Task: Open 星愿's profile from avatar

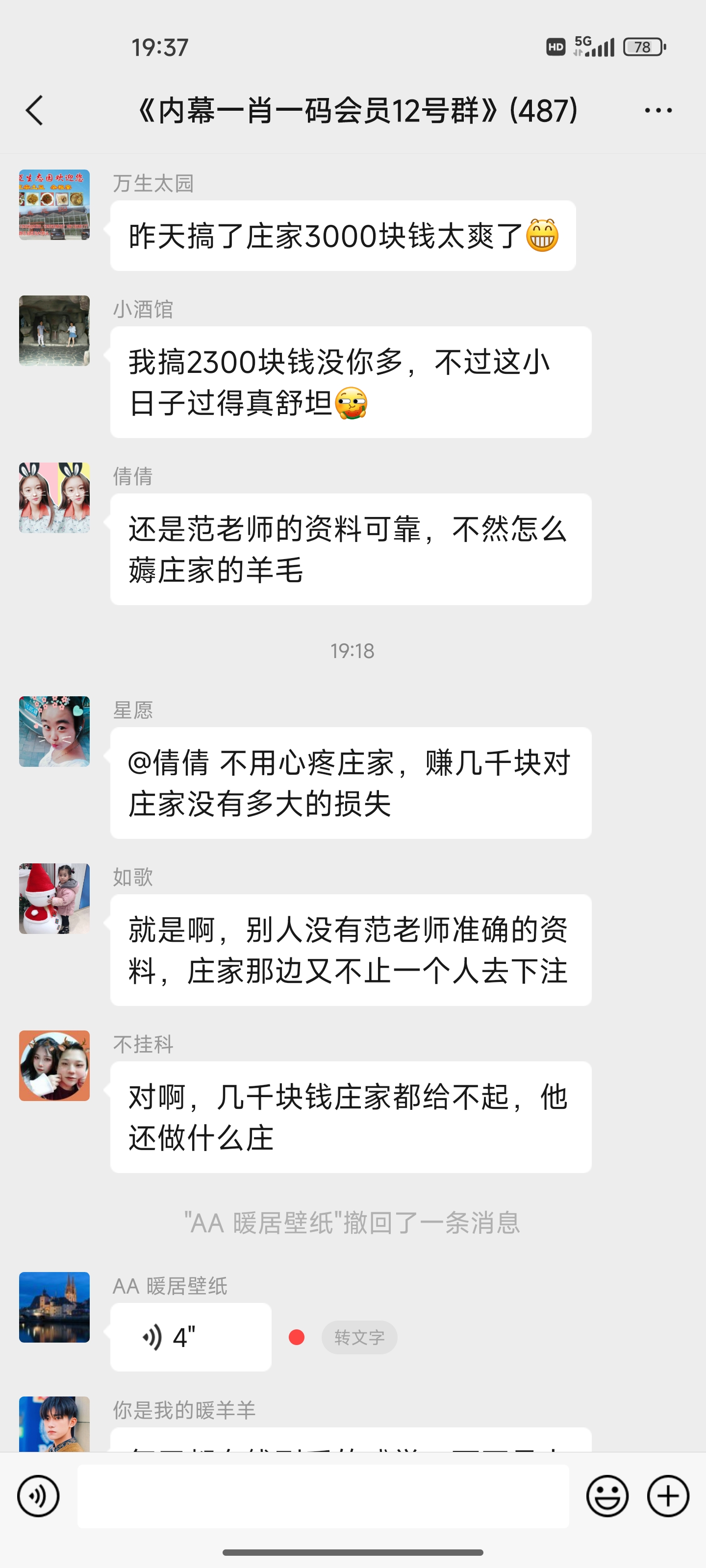Action: 54,731
